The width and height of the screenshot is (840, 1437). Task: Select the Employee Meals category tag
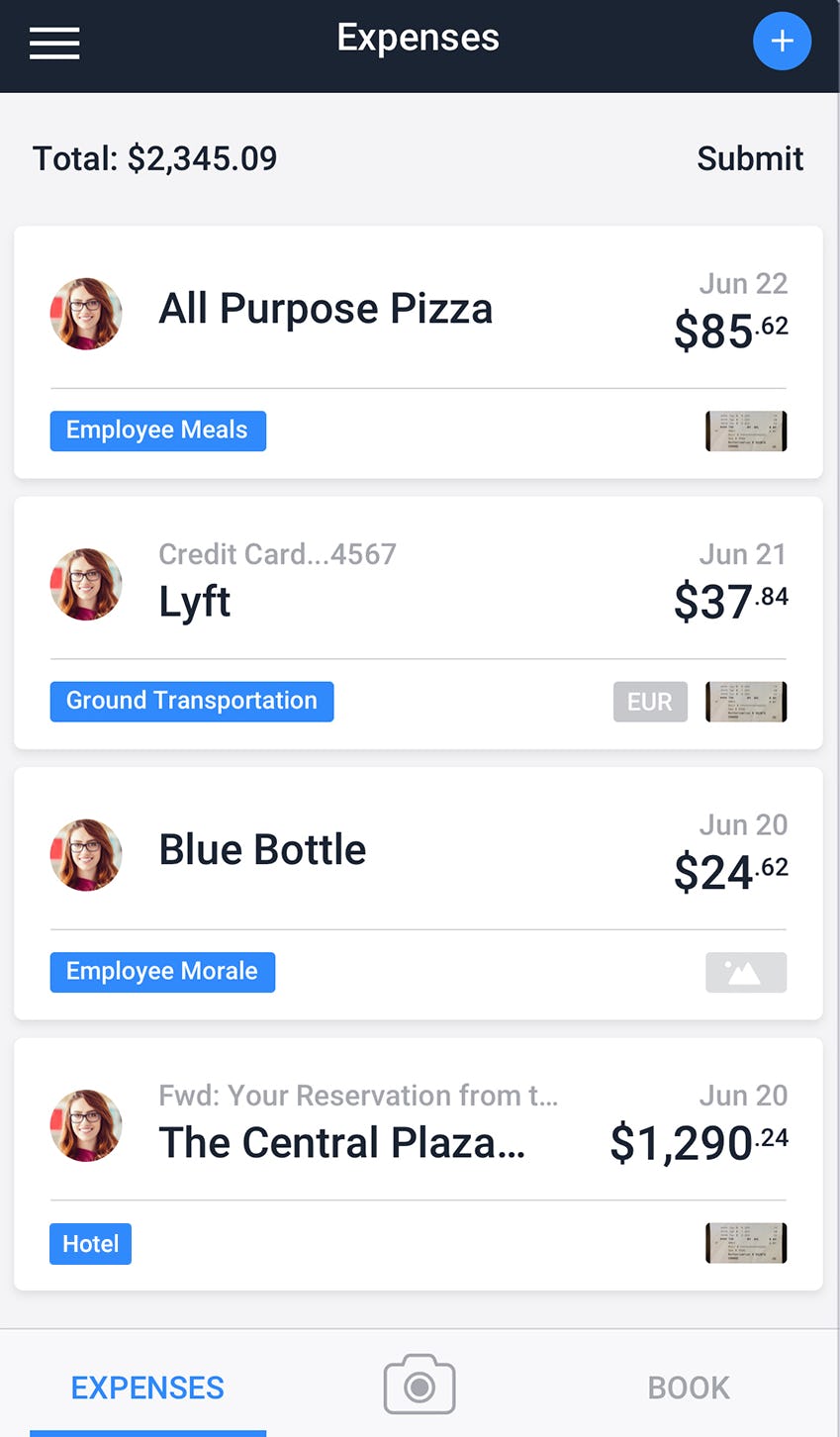pos(157,431)
